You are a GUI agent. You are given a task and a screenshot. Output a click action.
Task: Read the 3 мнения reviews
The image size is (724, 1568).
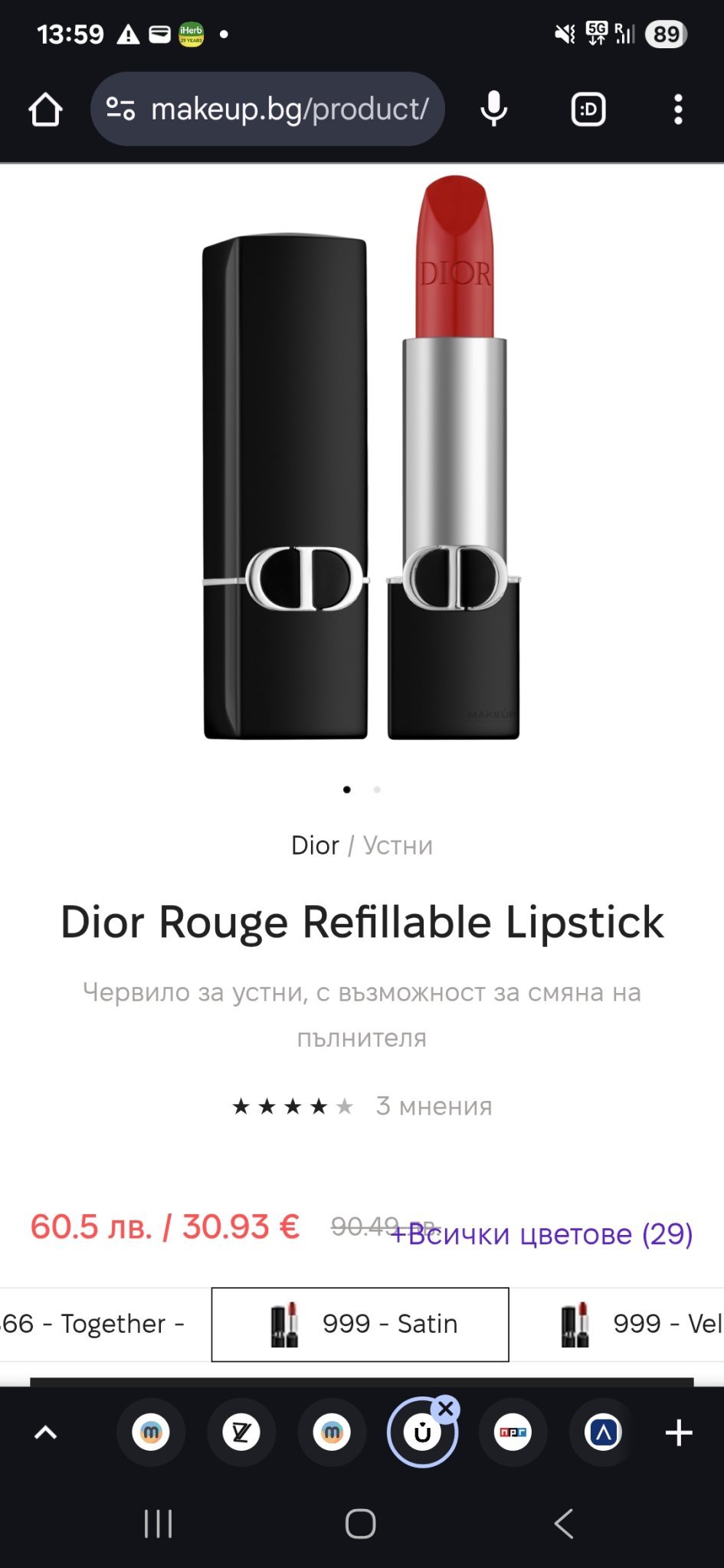click(434, 1106)
